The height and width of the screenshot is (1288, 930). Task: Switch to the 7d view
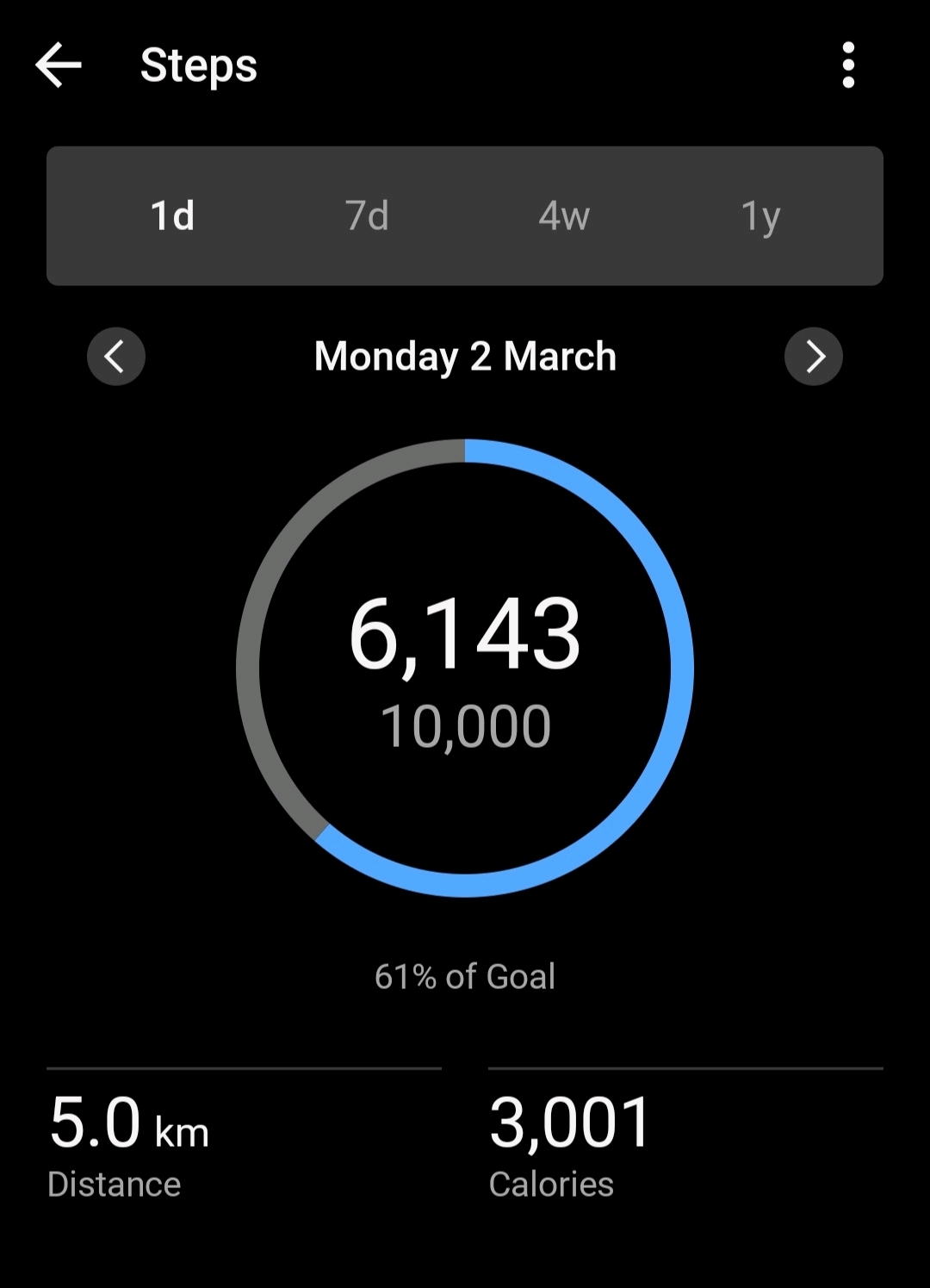coord(367,215)
